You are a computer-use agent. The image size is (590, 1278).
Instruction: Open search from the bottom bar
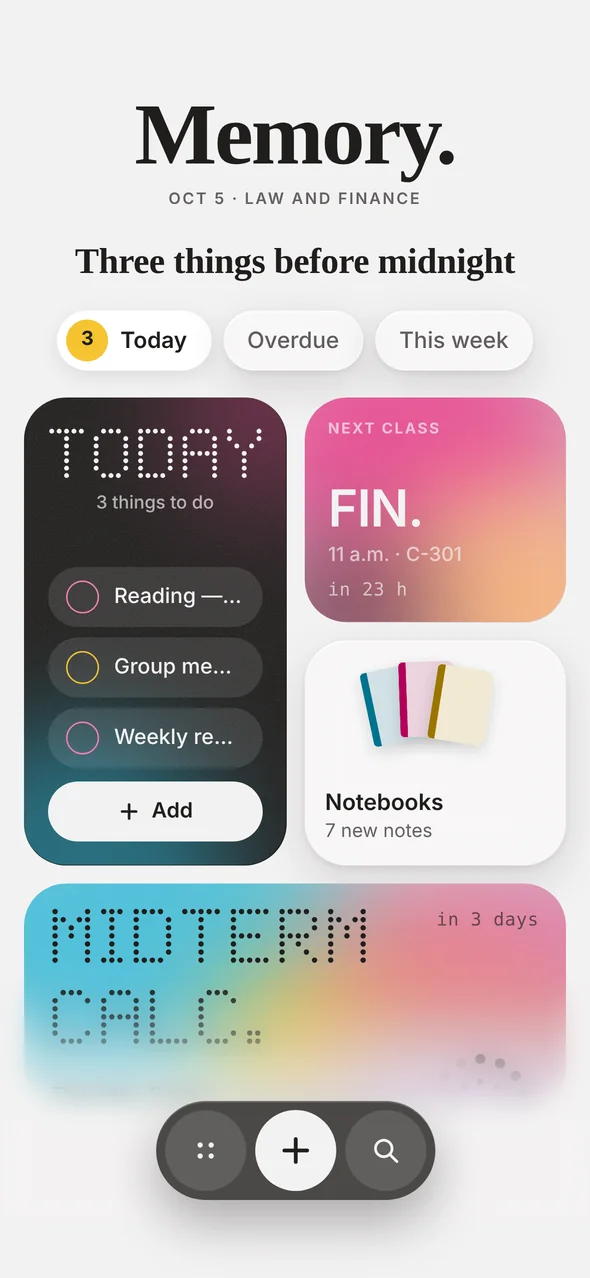(x=386, y=1151)
